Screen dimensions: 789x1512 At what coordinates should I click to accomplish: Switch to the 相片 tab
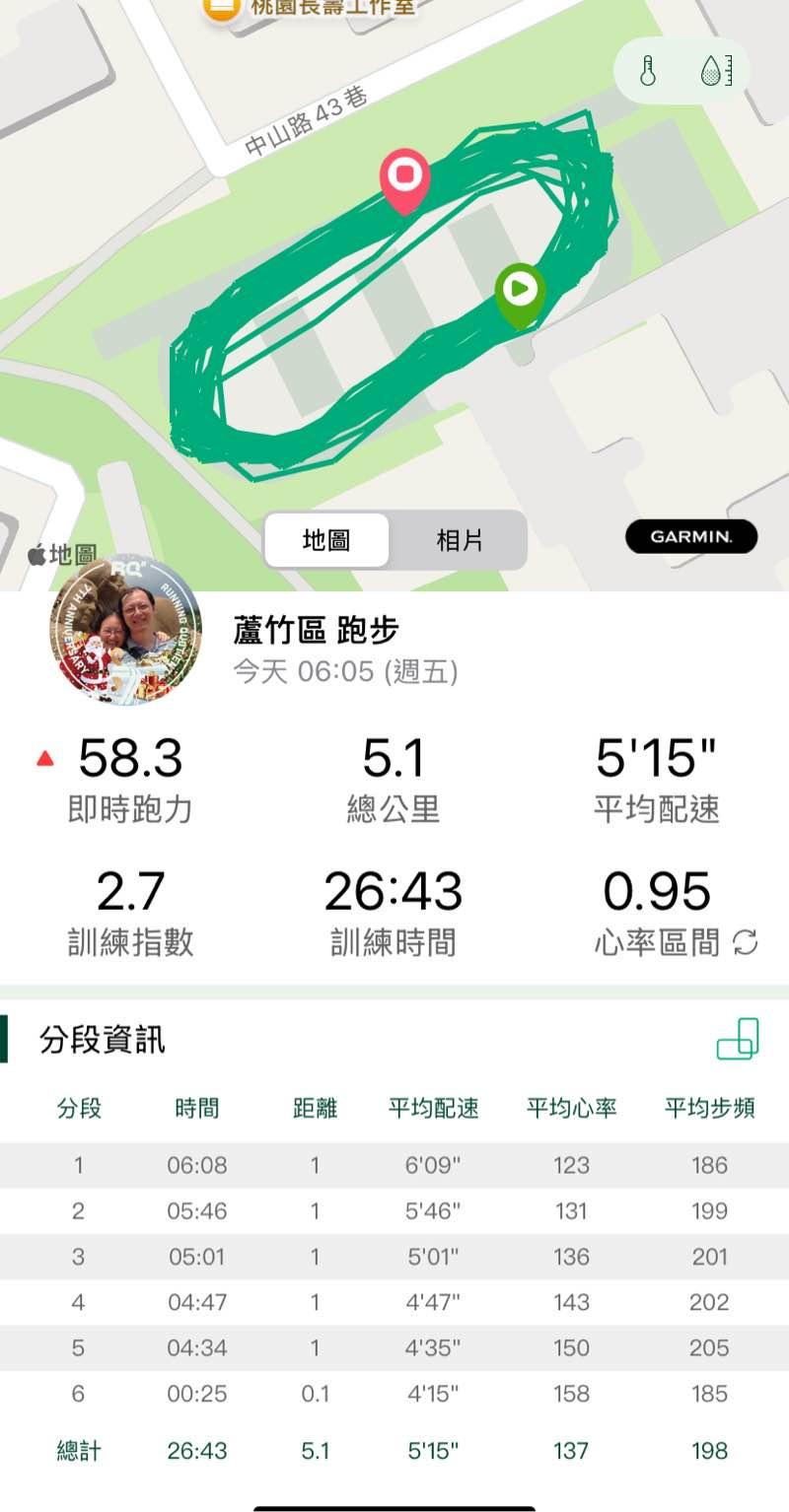click(460, 540)
